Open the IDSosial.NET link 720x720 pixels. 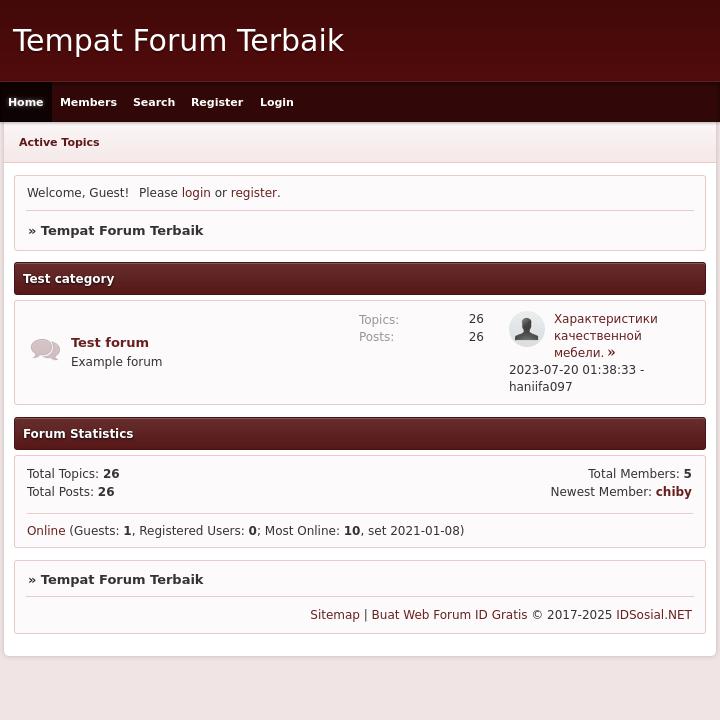(x=654, y=615)
